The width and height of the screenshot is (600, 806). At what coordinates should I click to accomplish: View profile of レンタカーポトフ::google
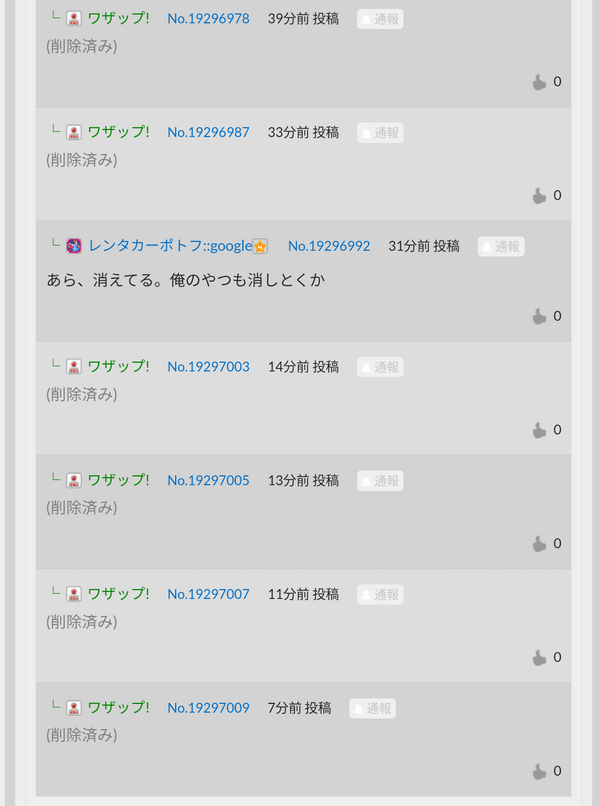[170, 246]
